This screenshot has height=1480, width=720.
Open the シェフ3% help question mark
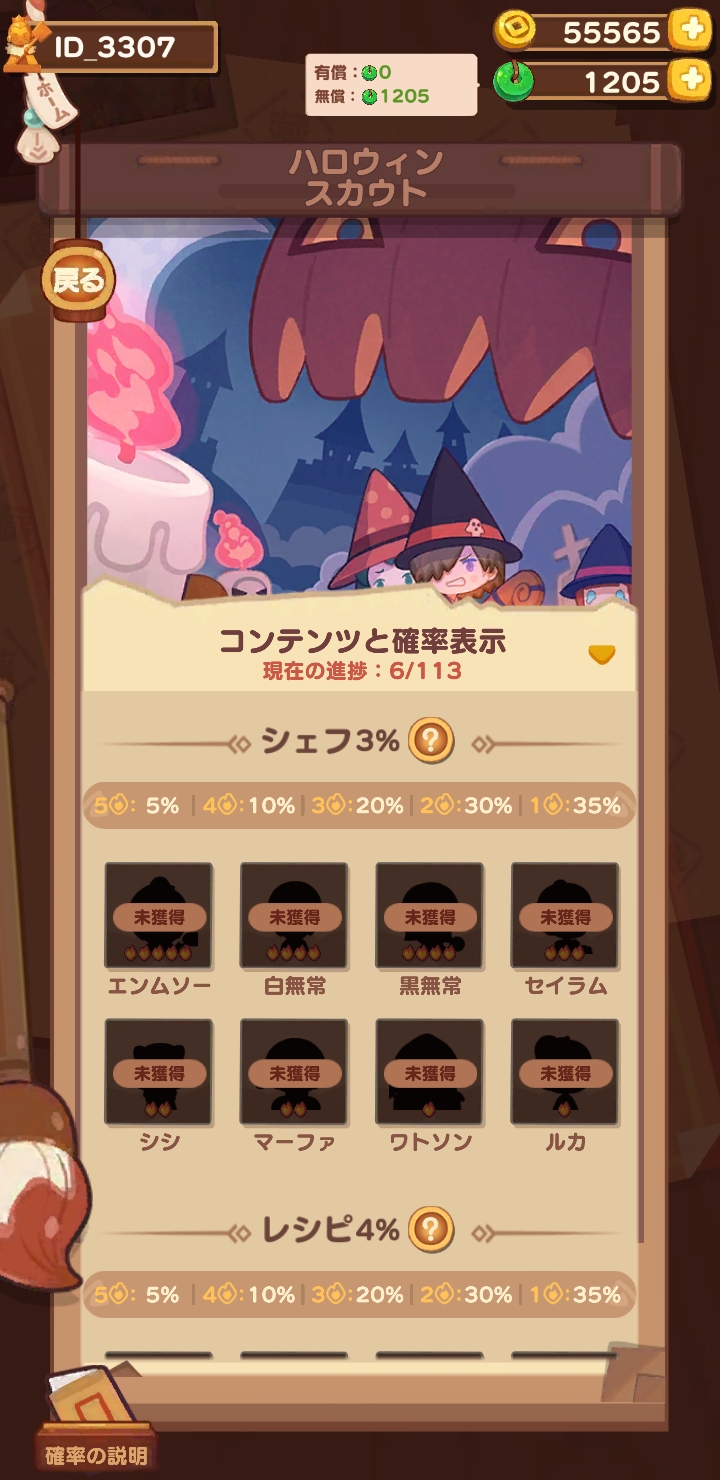point(431,741)
